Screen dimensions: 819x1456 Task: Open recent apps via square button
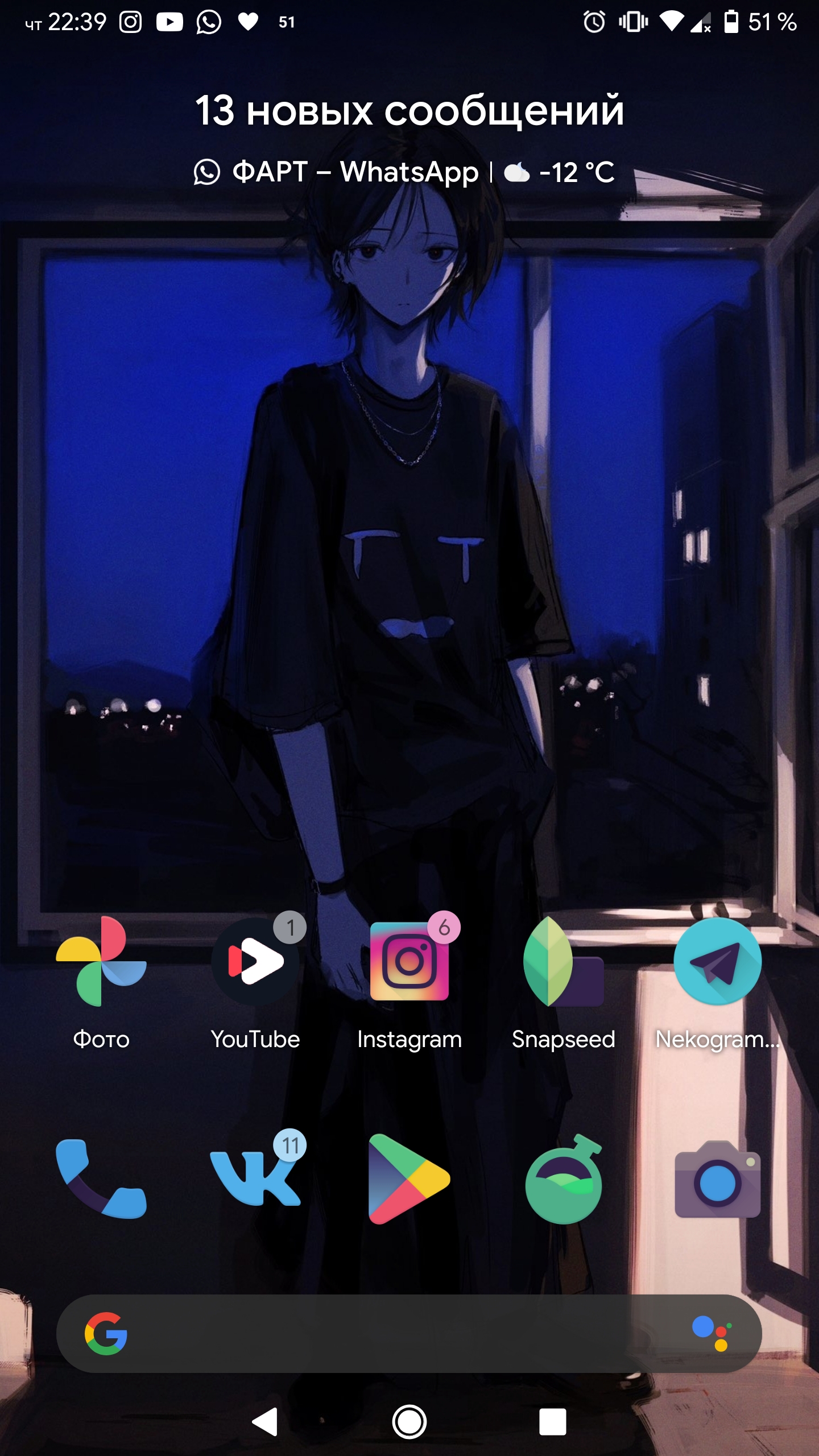(x=553, y=1422)
